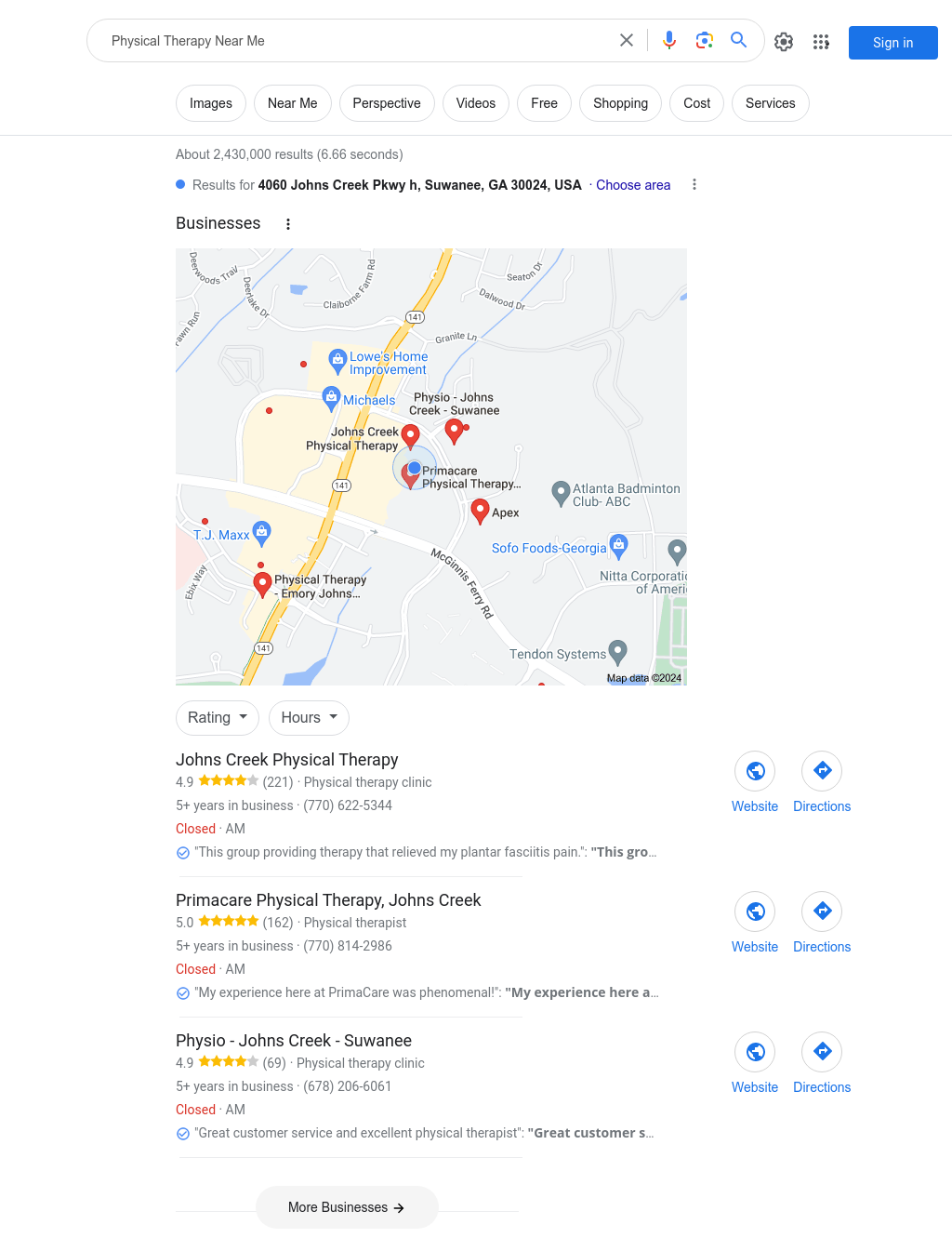Clear the search query text
The image size is (952, 1251).
coord(627,40)
